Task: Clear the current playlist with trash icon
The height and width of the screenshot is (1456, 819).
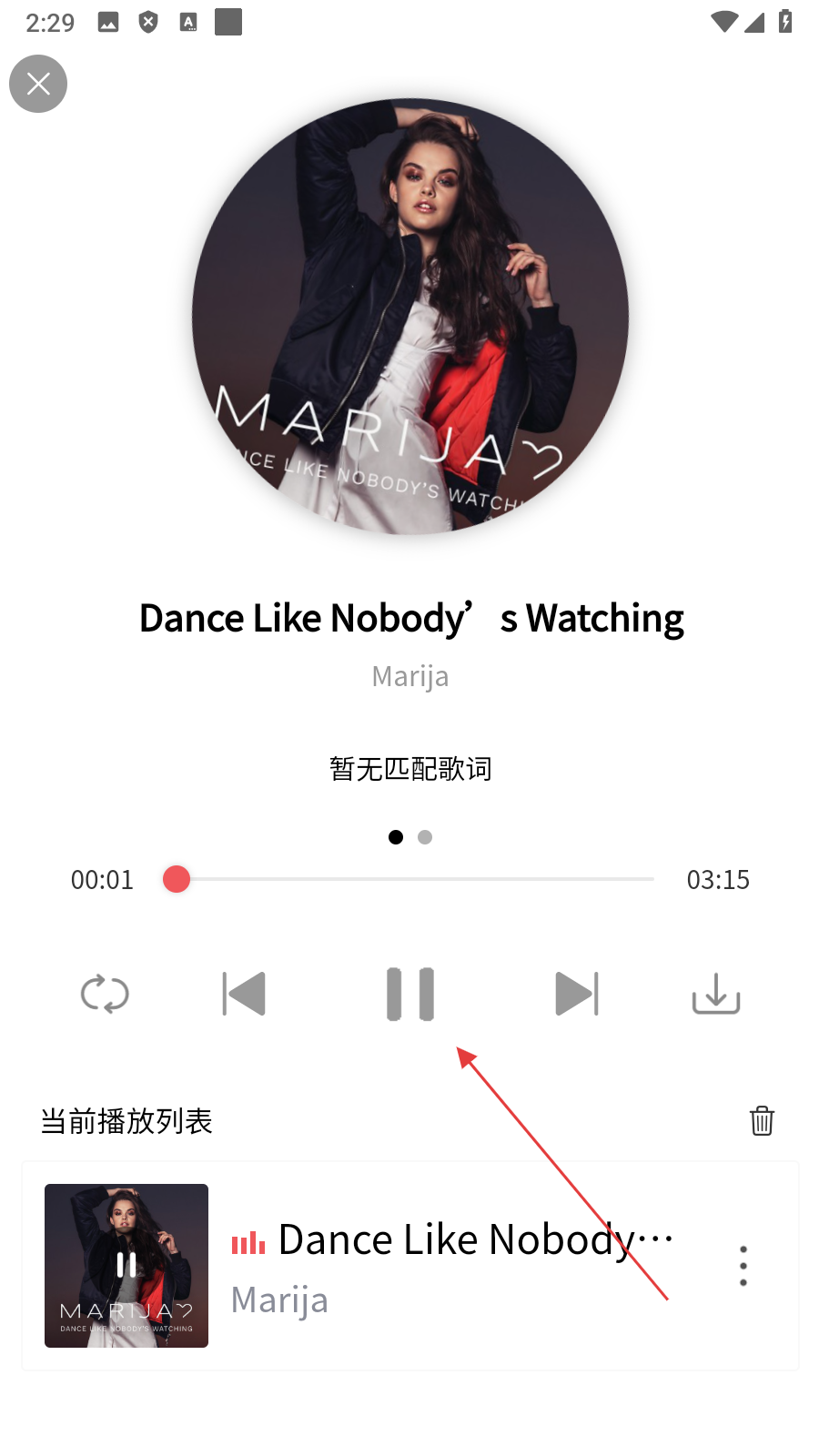Action: tap(762, 1120)
